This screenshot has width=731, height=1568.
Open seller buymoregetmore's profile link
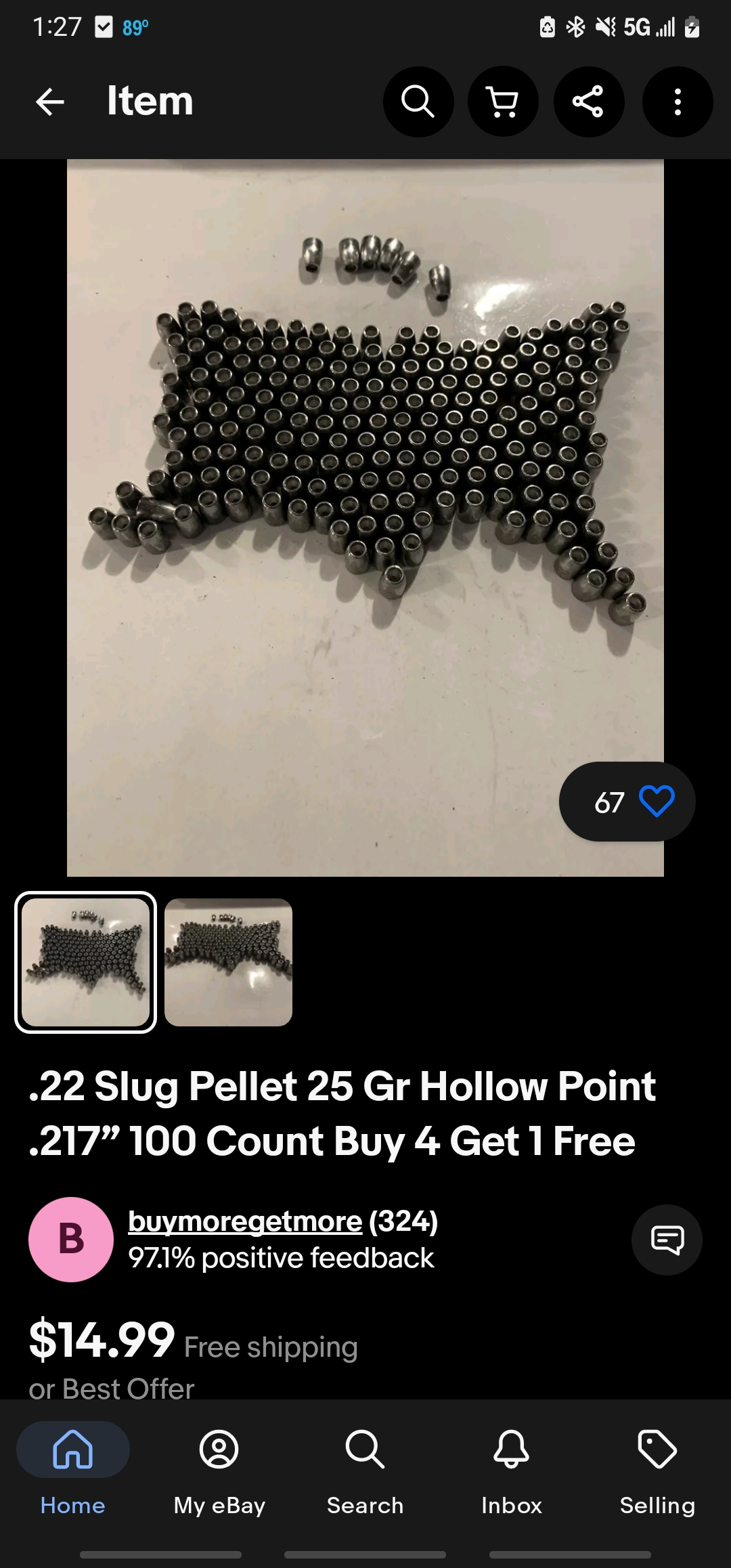click(x=245, y=1221)
